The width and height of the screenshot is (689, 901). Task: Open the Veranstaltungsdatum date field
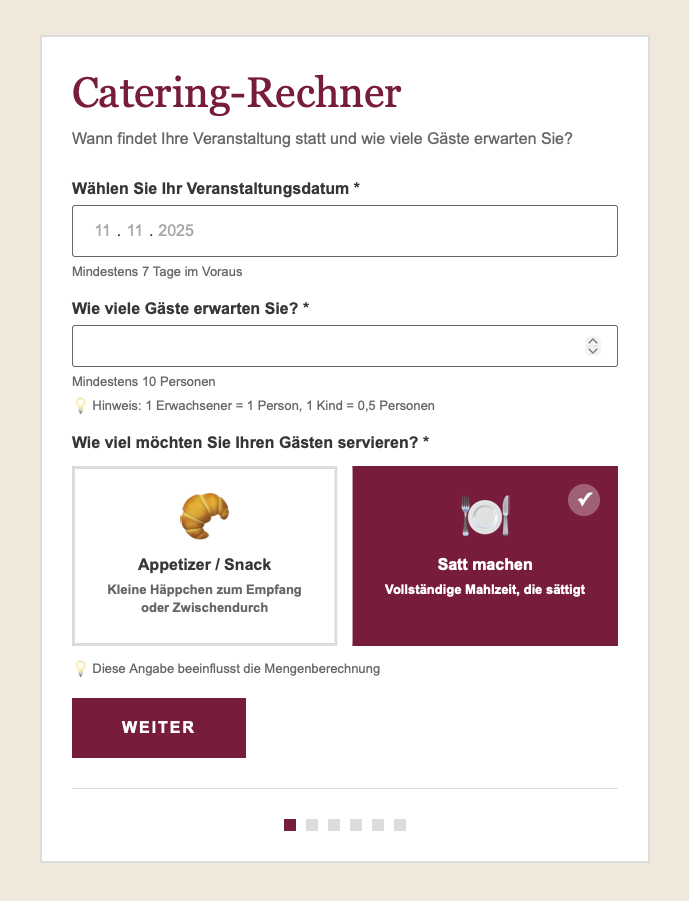(x=344, y=231)
